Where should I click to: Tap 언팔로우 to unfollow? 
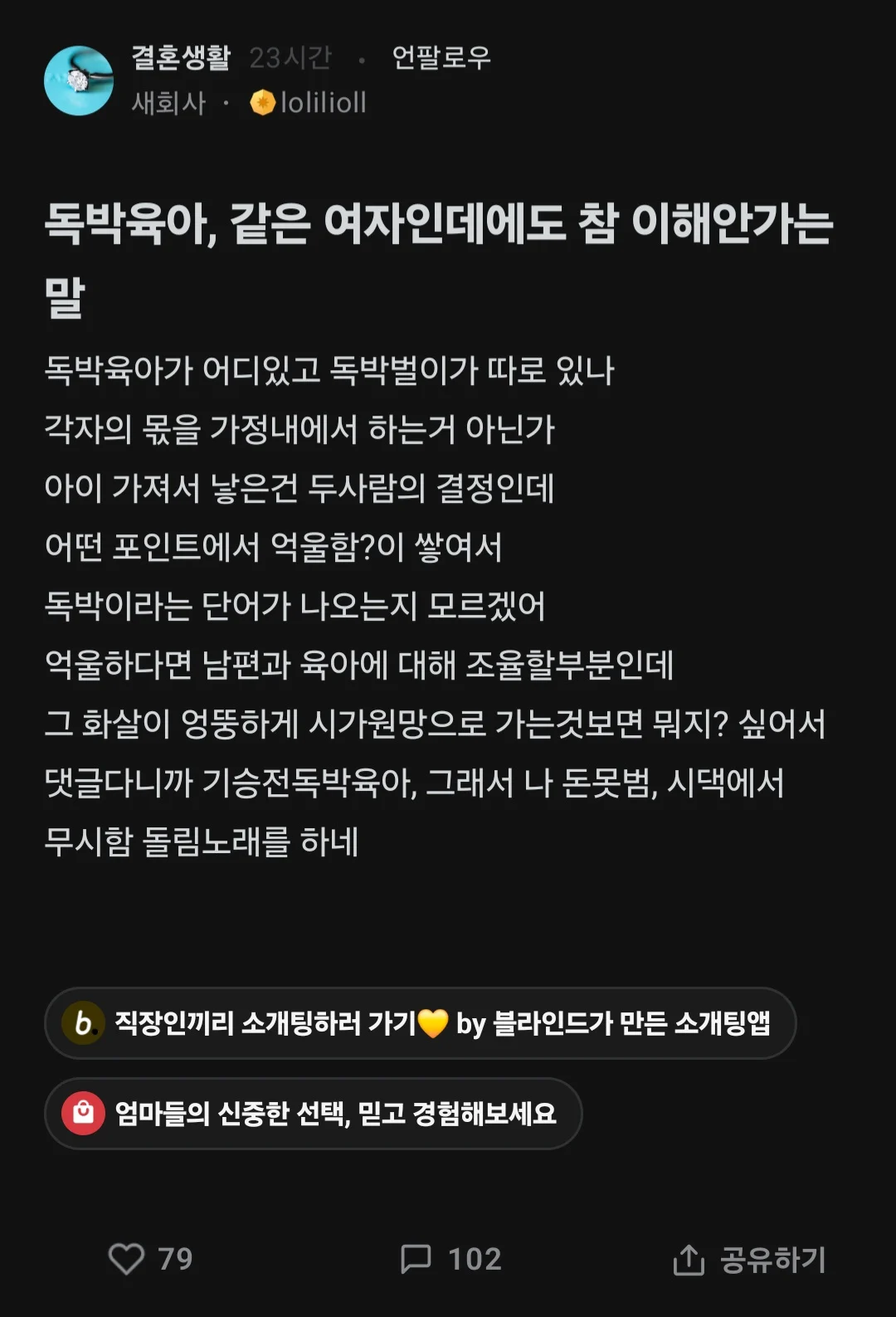[441, 57]
